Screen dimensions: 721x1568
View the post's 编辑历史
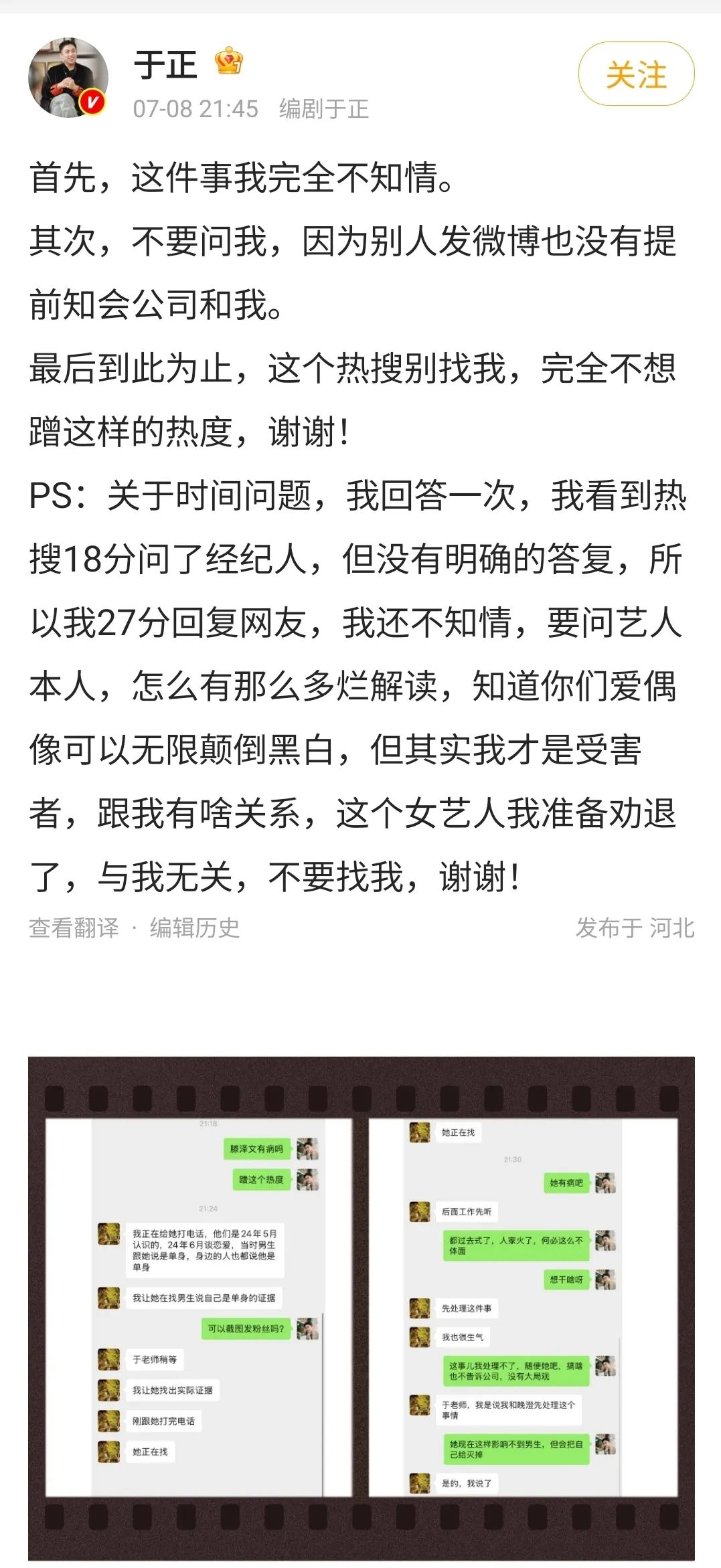[194, 928]
